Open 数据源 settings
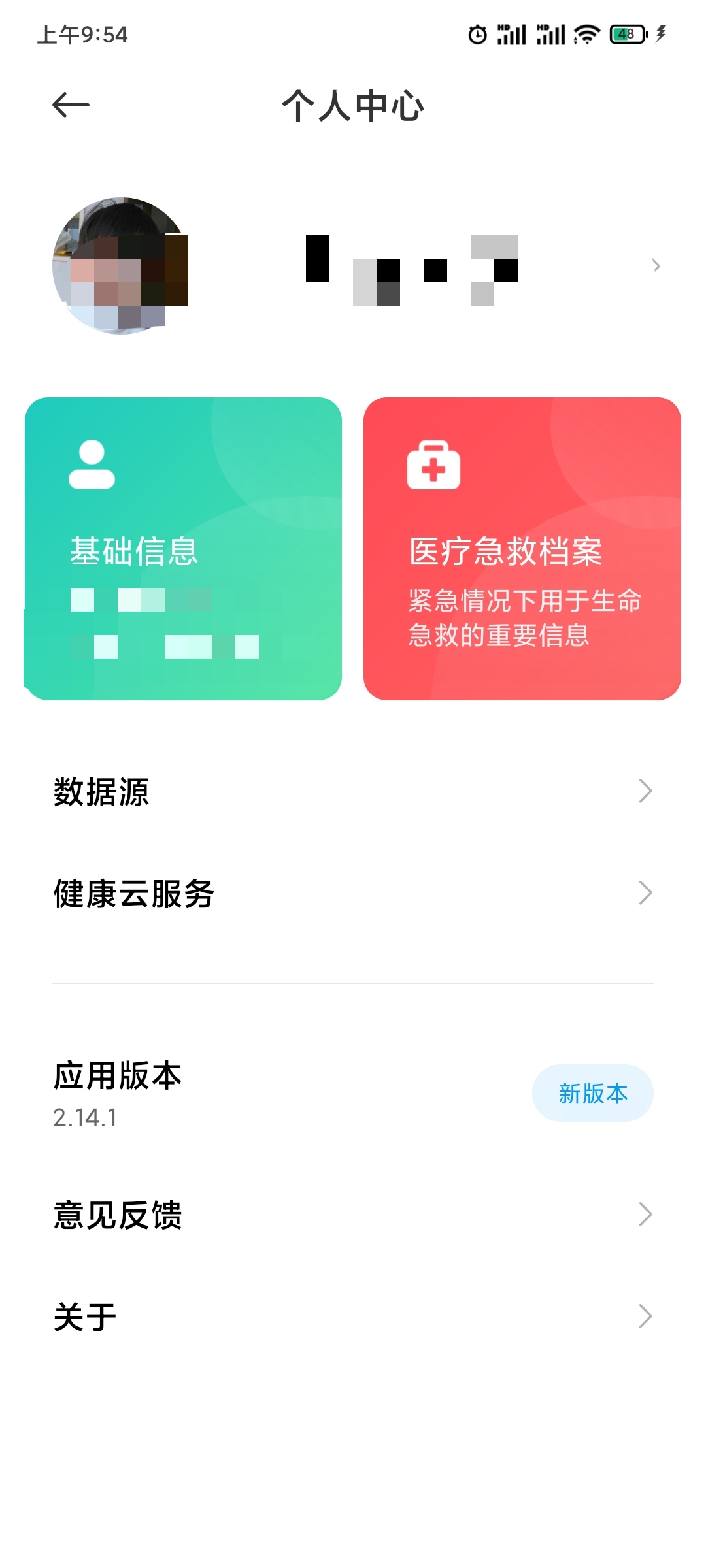Screen dimensions: 706x1568 [353, 791]
